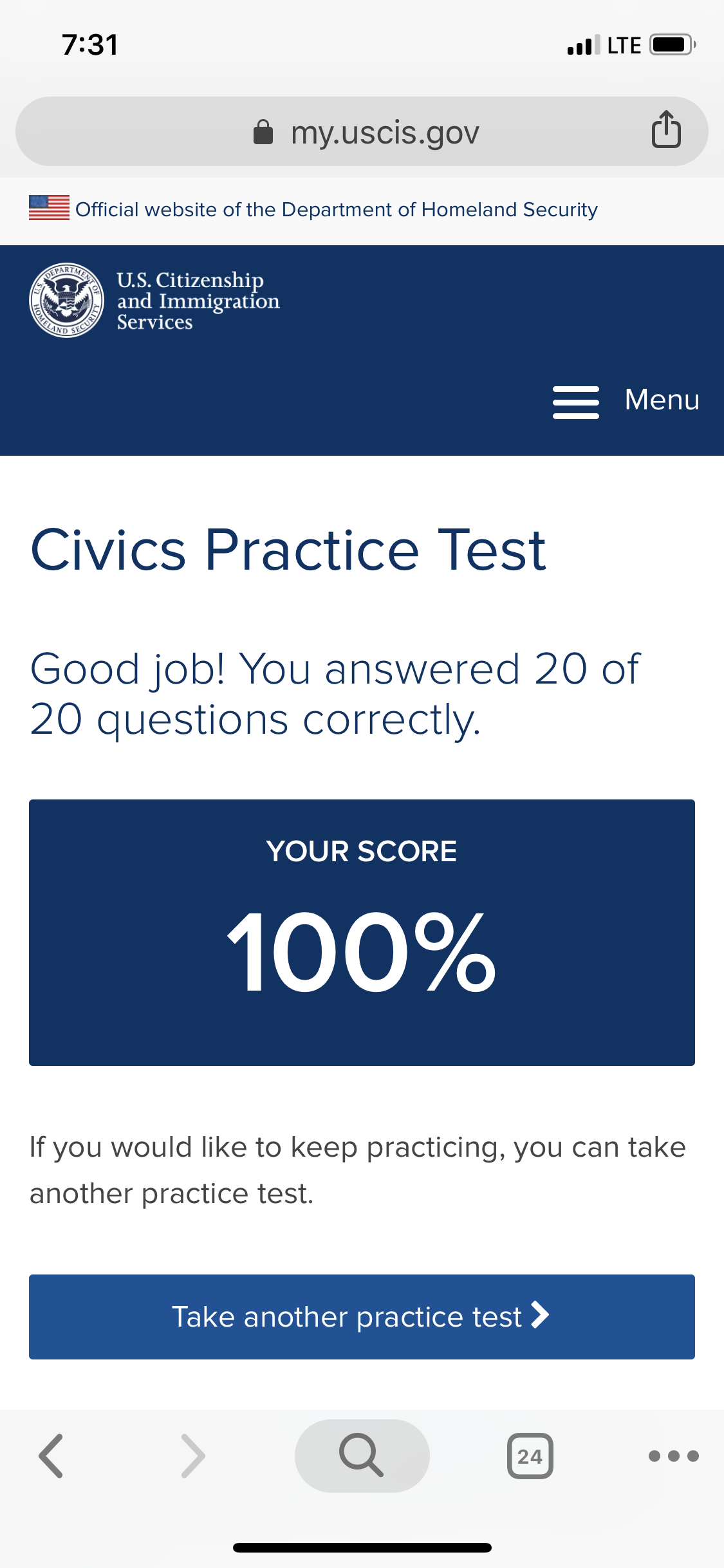Open the USCIS logo home link
The width and height of the screenshot is (724, 1568).
point(154,301)
